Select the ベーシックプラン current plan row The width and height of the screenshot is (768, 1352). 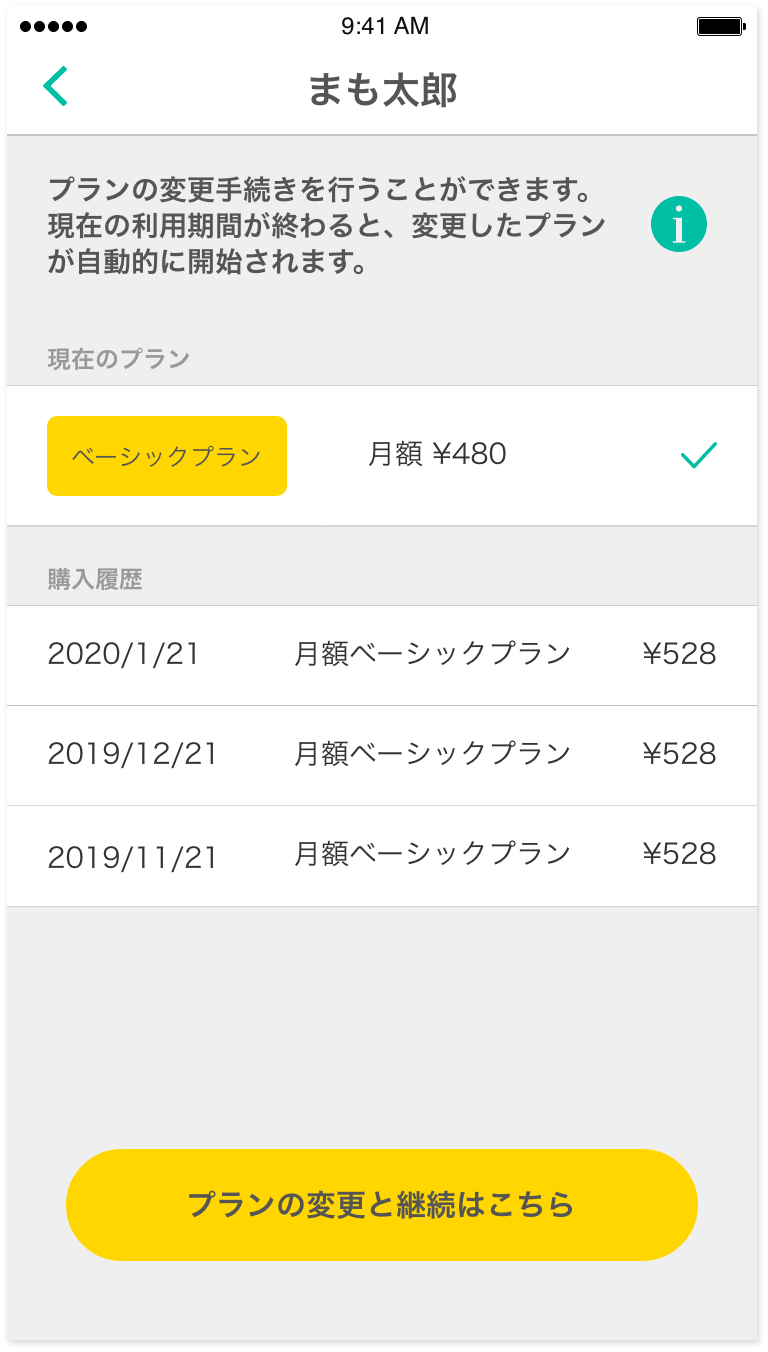382,456
